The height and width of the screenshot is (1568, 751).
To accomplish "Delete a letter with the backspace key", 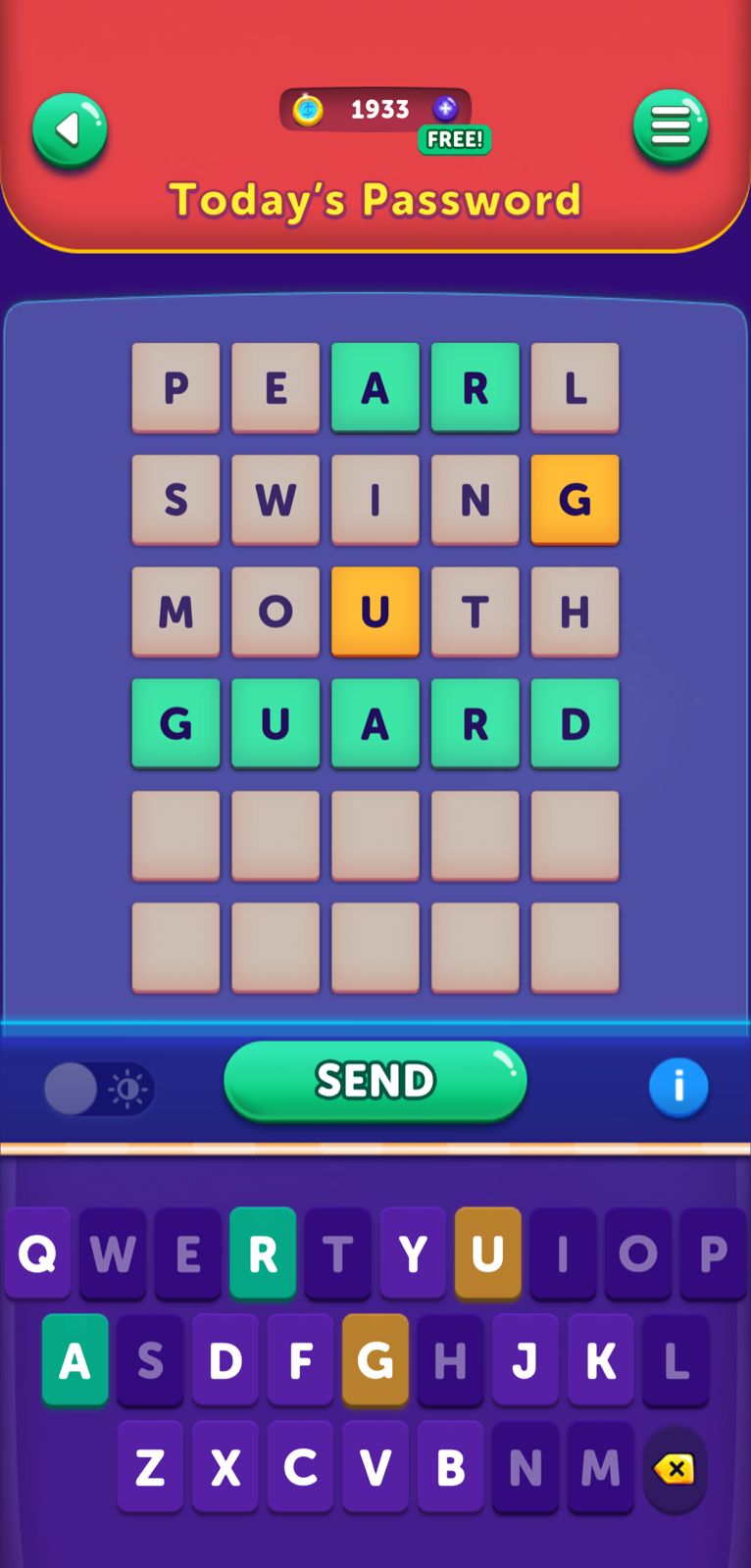I will point(675,1468).
